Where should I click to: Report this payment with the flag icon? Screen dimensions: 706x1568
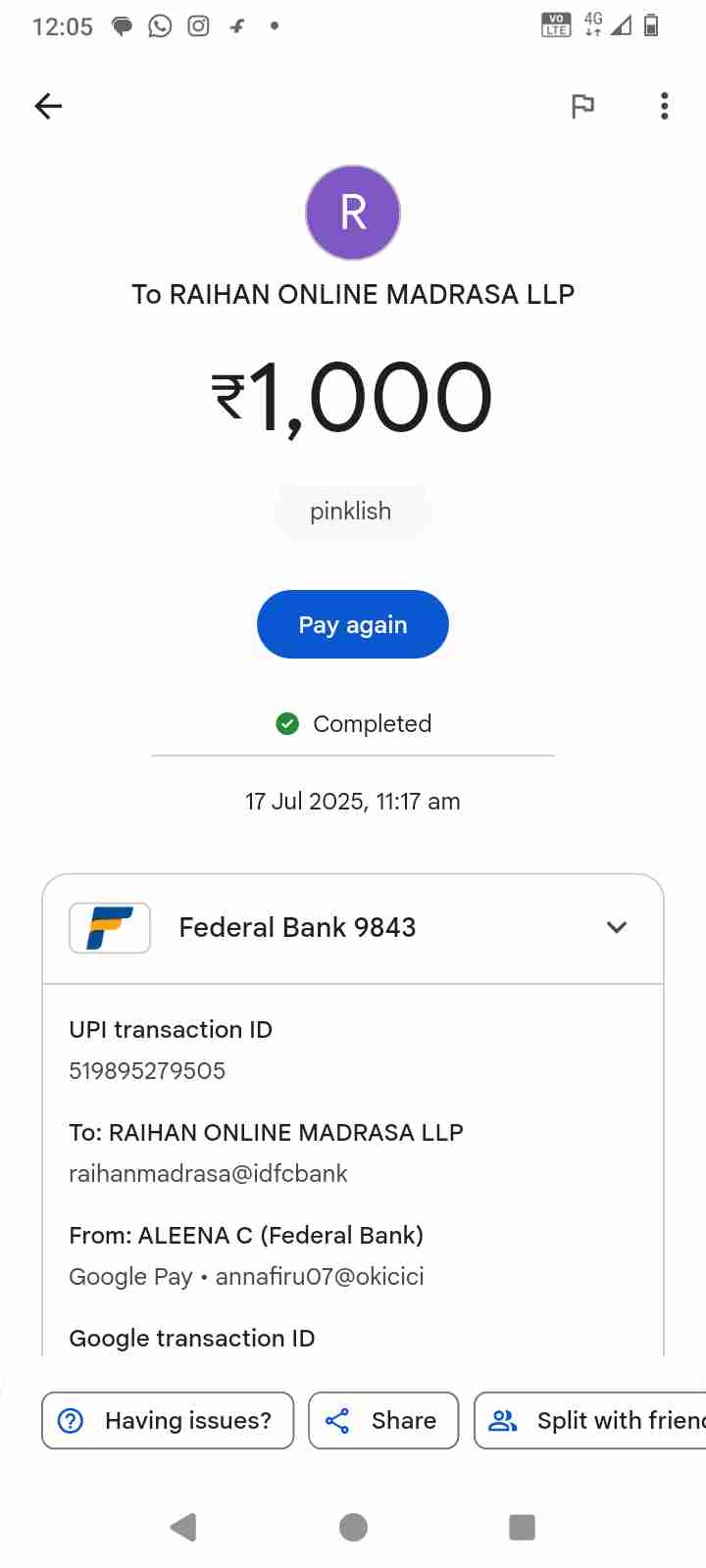(582, 106)
